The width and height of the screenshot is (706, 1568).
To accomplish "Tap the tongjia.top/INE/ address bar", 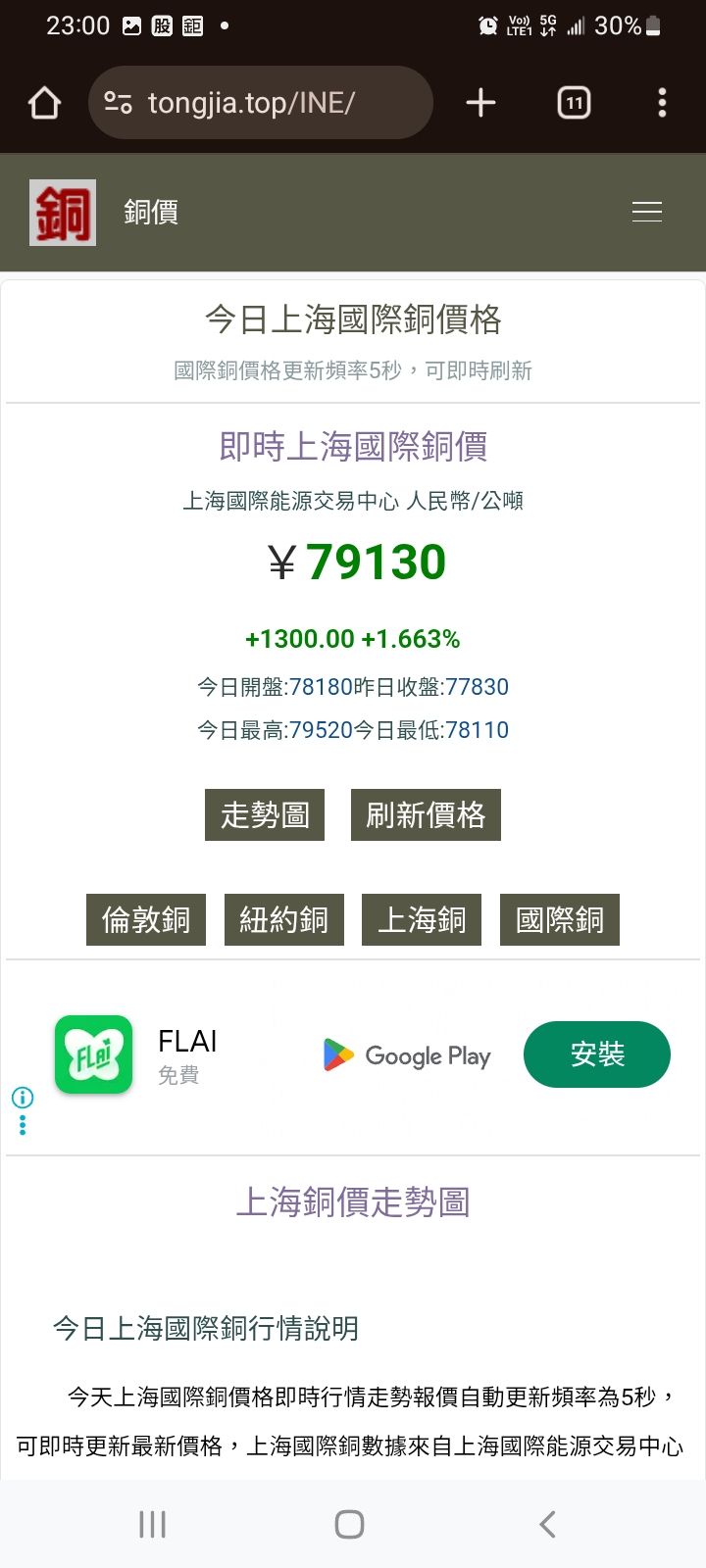I will (260, 103).
